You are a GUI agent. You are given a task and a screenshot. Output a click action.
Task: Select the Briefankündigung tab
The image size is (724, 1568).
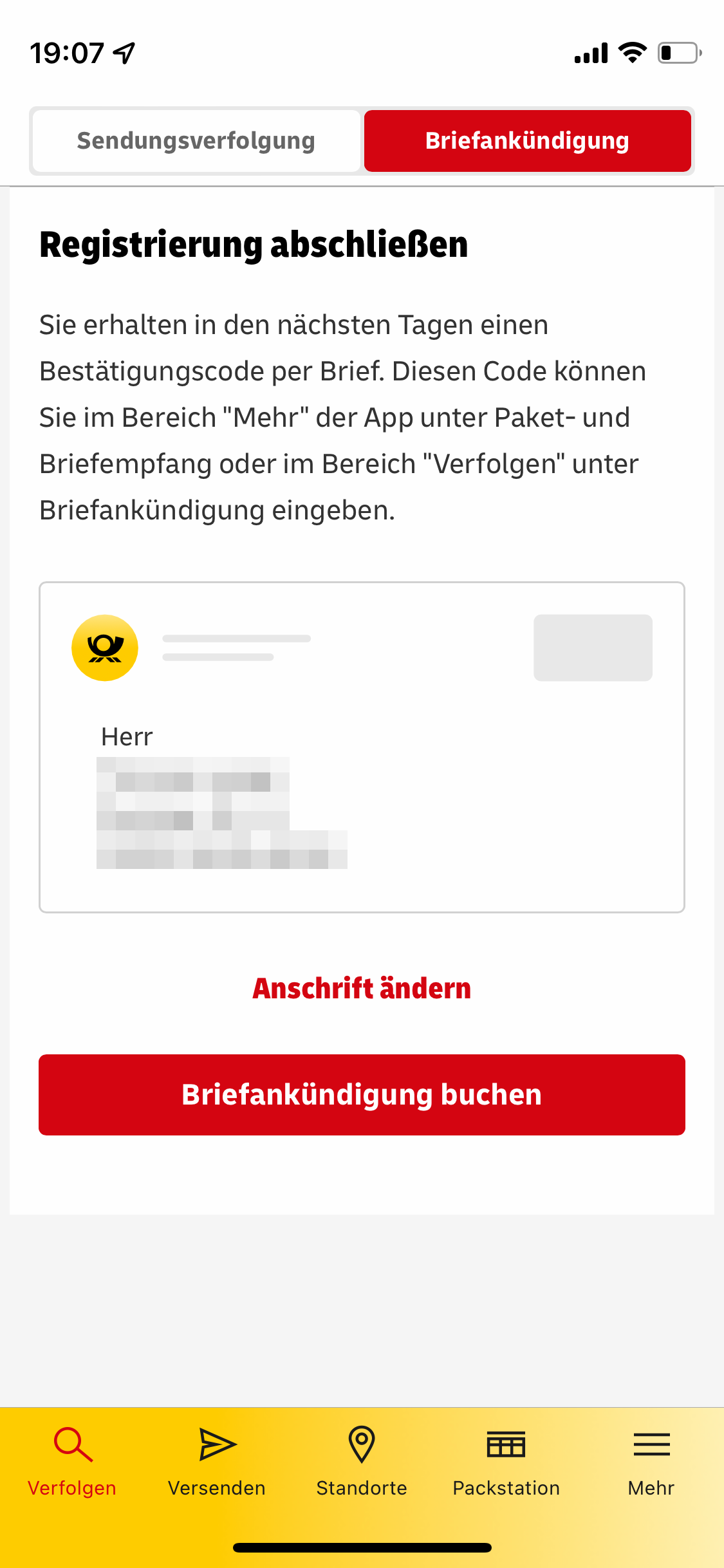[527, 141]
